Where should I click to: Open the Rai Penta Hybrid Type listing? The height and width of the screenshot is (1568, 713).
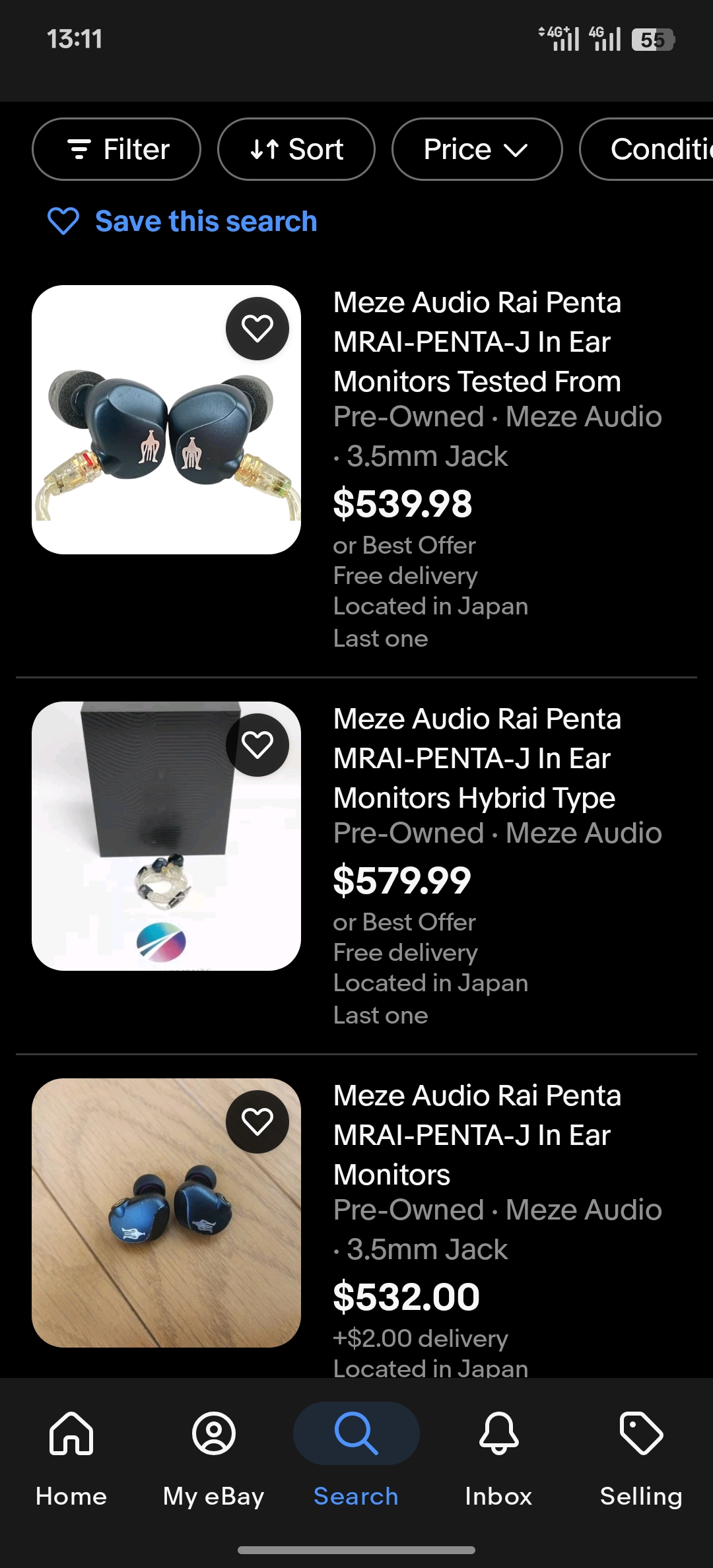click(x=477, y=758)
